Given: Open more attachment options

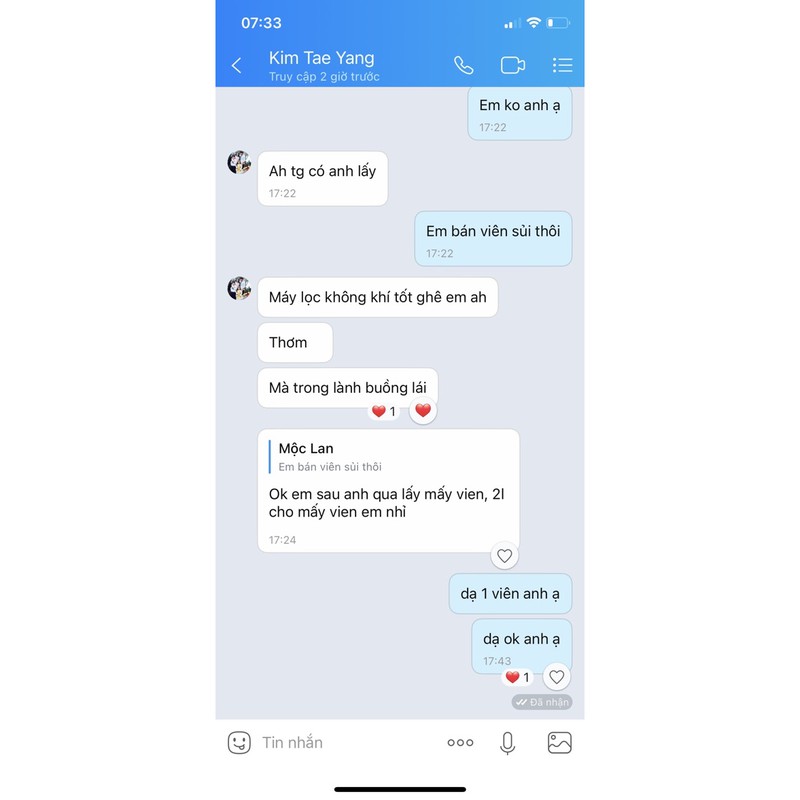Looking at the screenshot, I should coord(460,742).
